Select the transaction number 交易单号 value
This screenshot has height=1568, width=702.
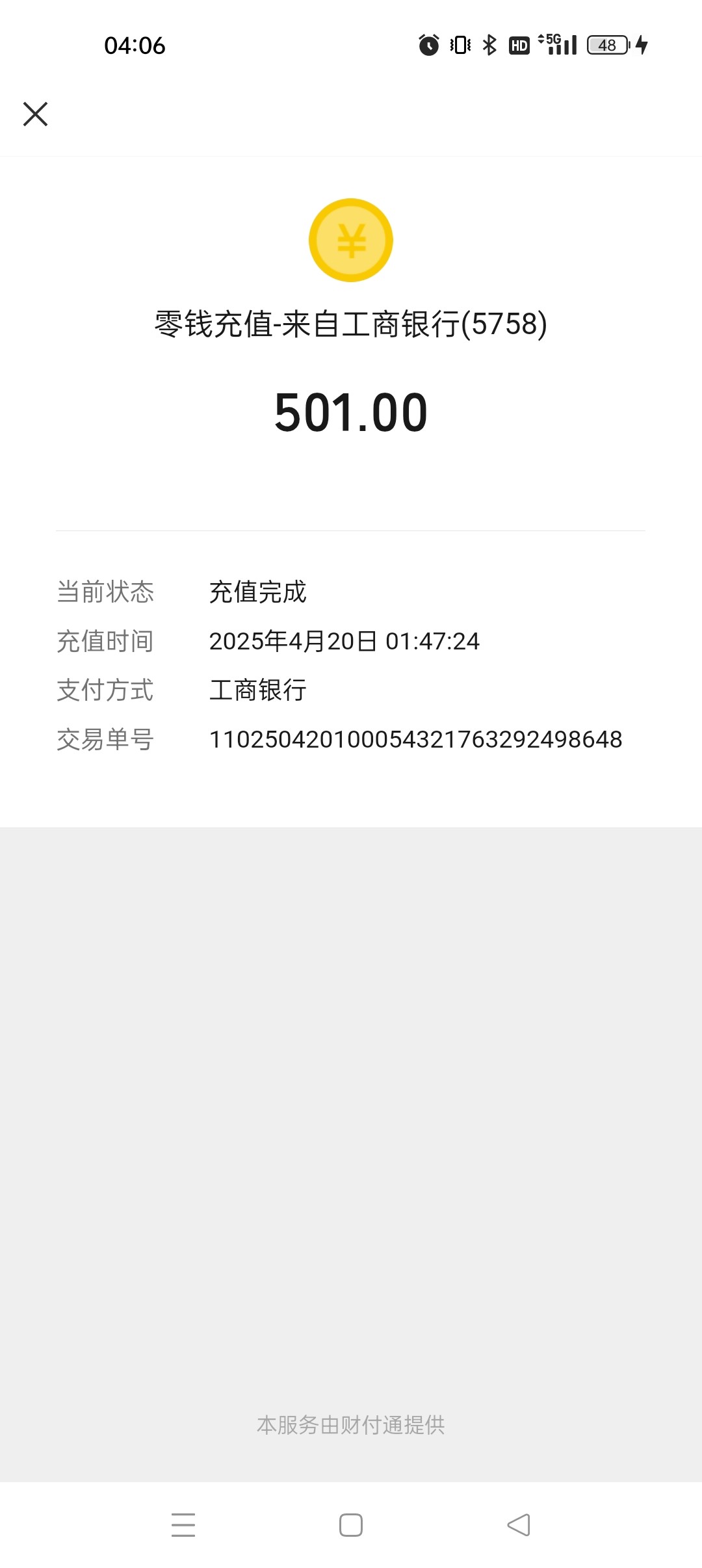(x=416, y=740)
